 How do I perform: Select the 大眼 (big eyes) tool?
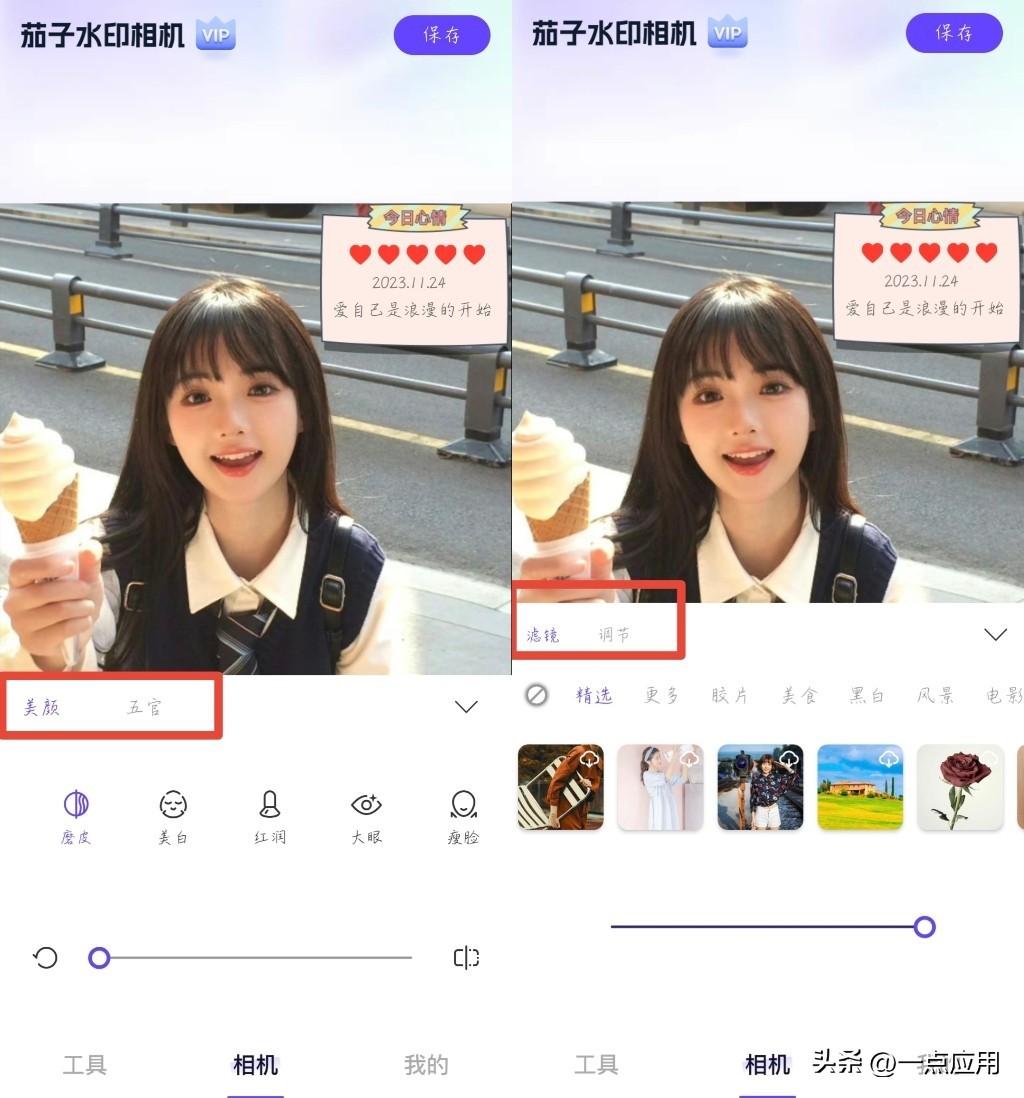coord(364,815)
